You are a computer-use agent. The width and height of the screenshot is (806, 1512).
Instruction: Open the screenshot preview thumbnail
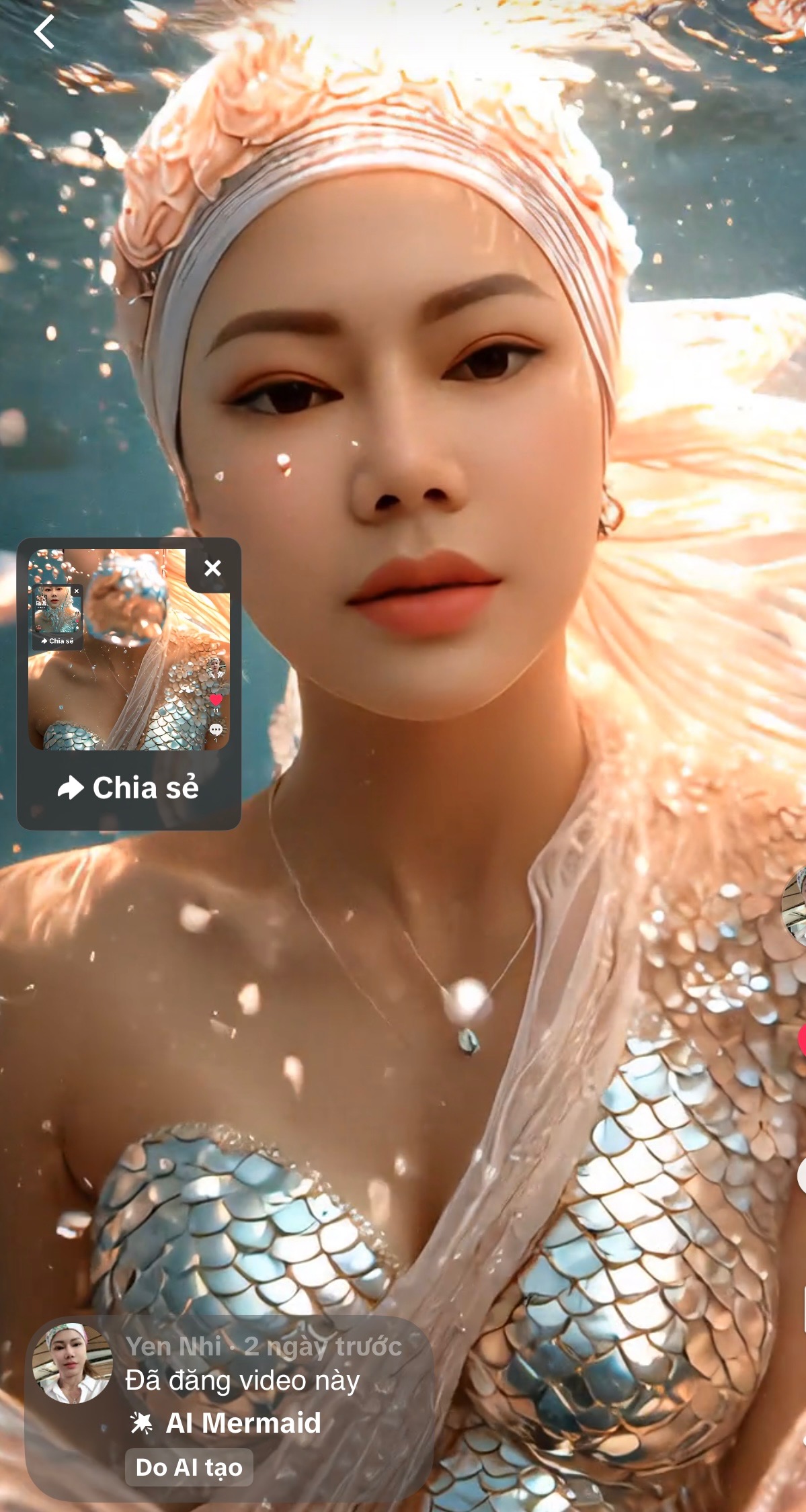pos(128,649)
